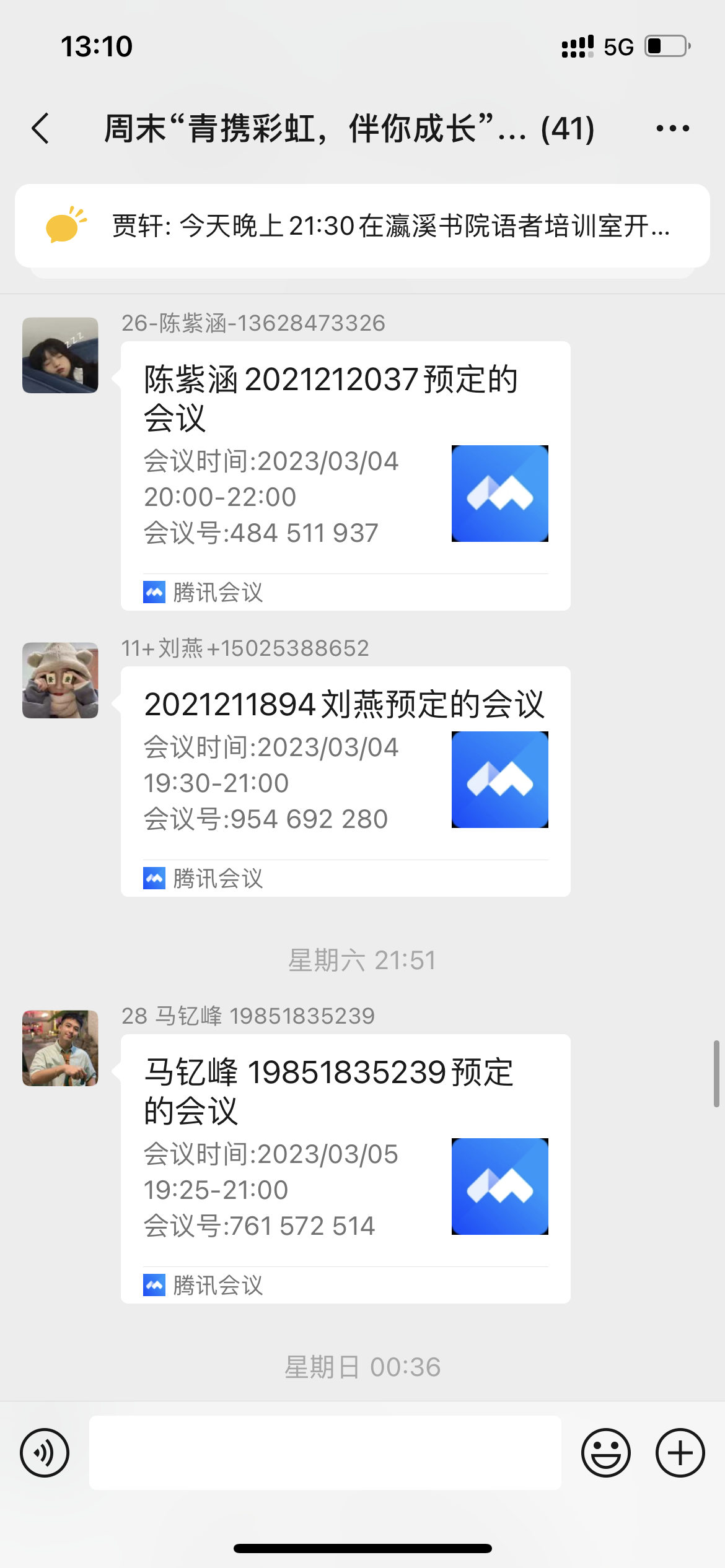
Task: Open the pinned announcement from 贾轩
Action: 362,226
